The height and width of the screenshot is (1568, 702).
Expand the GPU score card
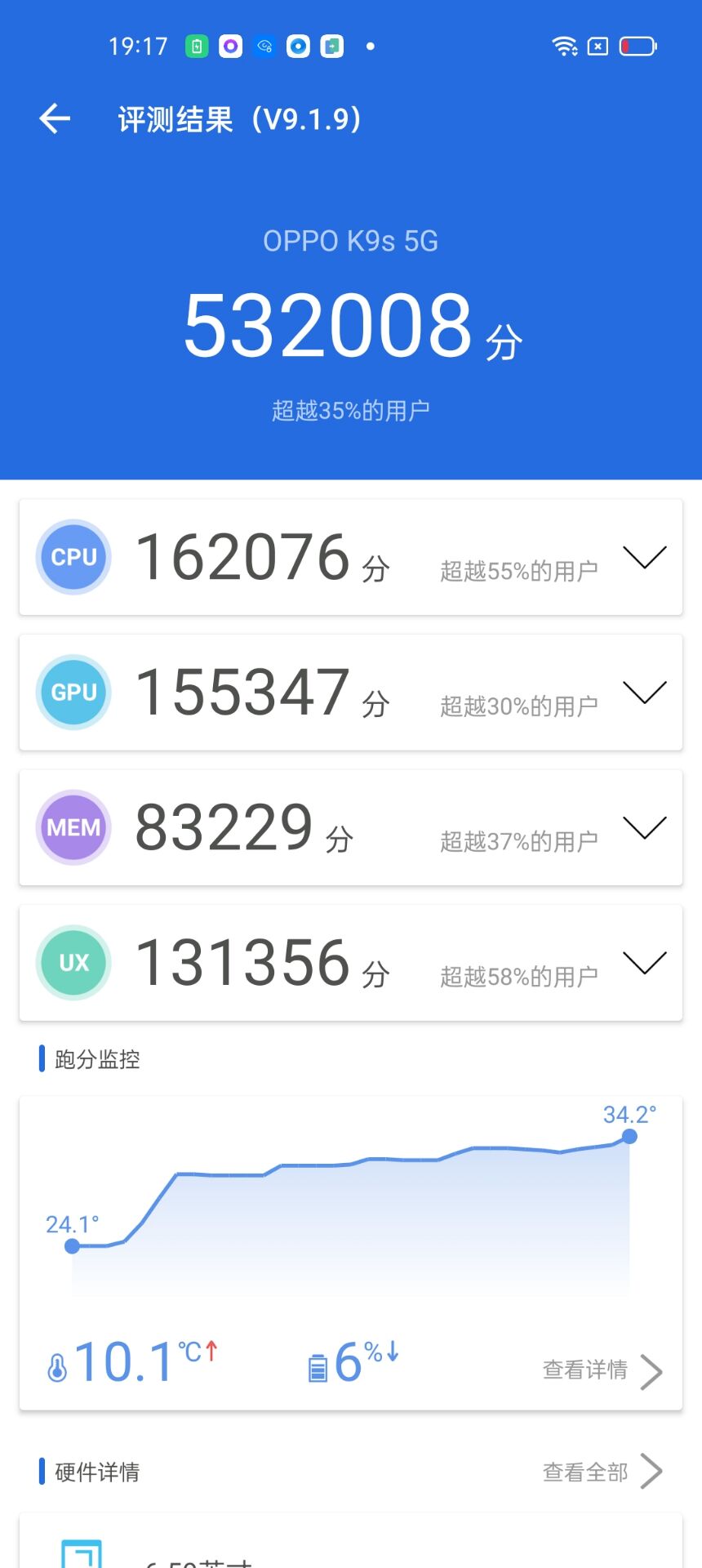tap(645, 693)
